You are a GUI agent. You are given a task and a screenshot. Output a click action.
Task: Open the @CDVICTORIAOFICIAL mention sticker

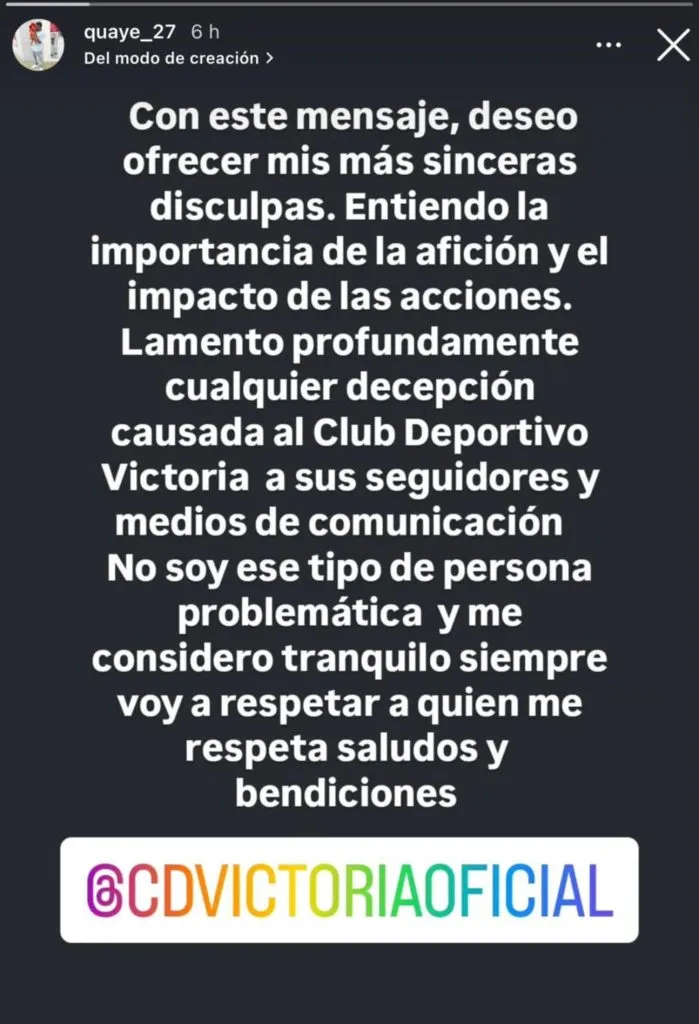tap(349, 890)
